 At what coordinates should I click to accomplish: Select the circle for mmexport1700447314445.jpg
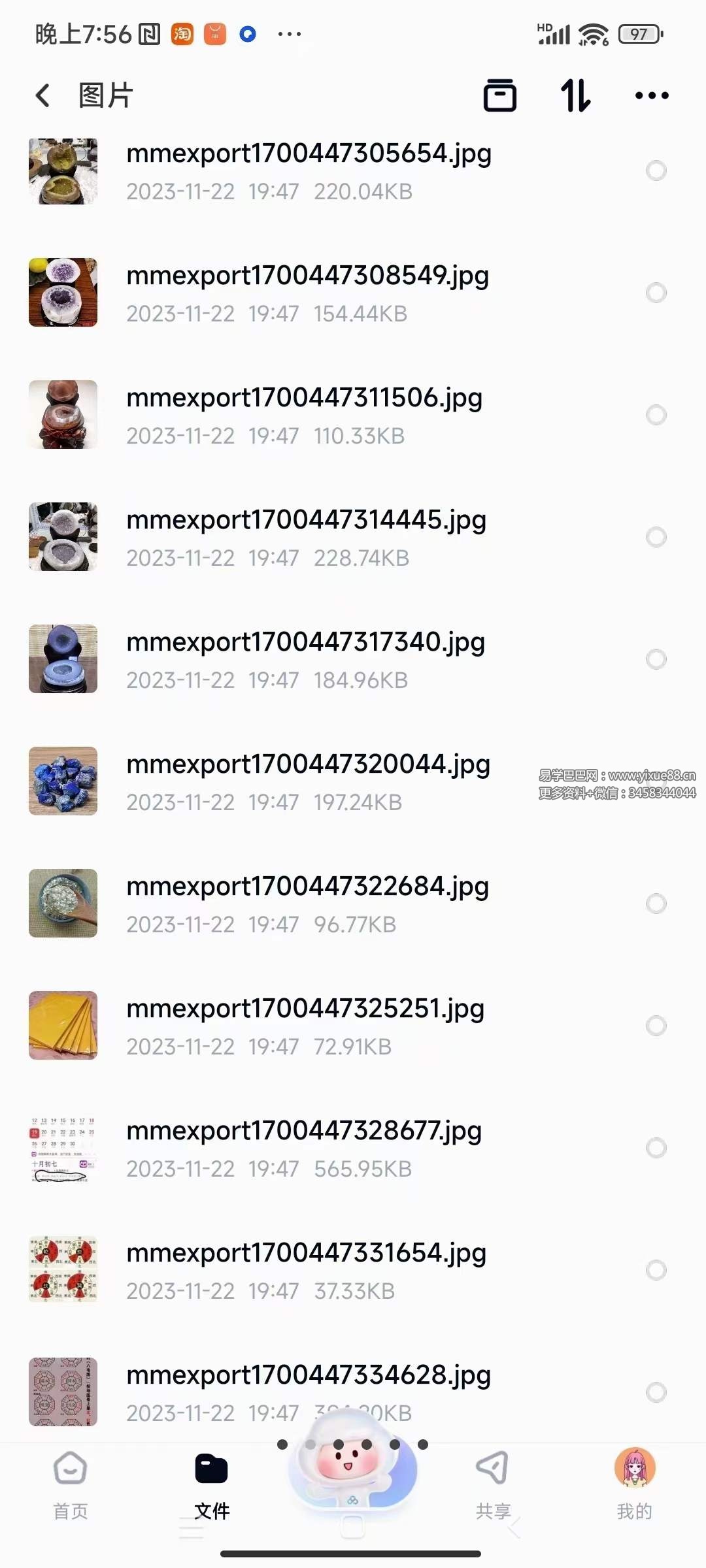pyautogui.click(x=656, y=537)
